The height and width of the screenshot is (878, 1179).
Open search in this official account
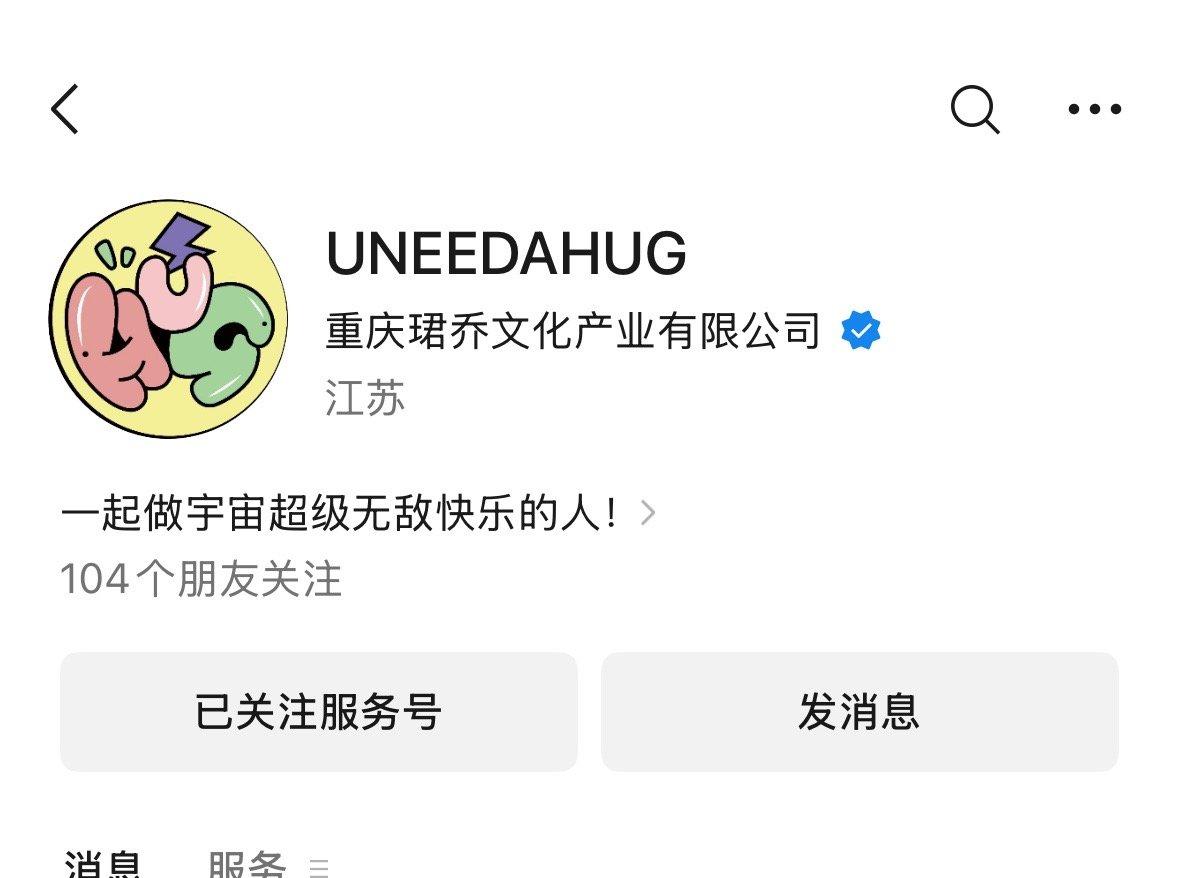point(974,109)
